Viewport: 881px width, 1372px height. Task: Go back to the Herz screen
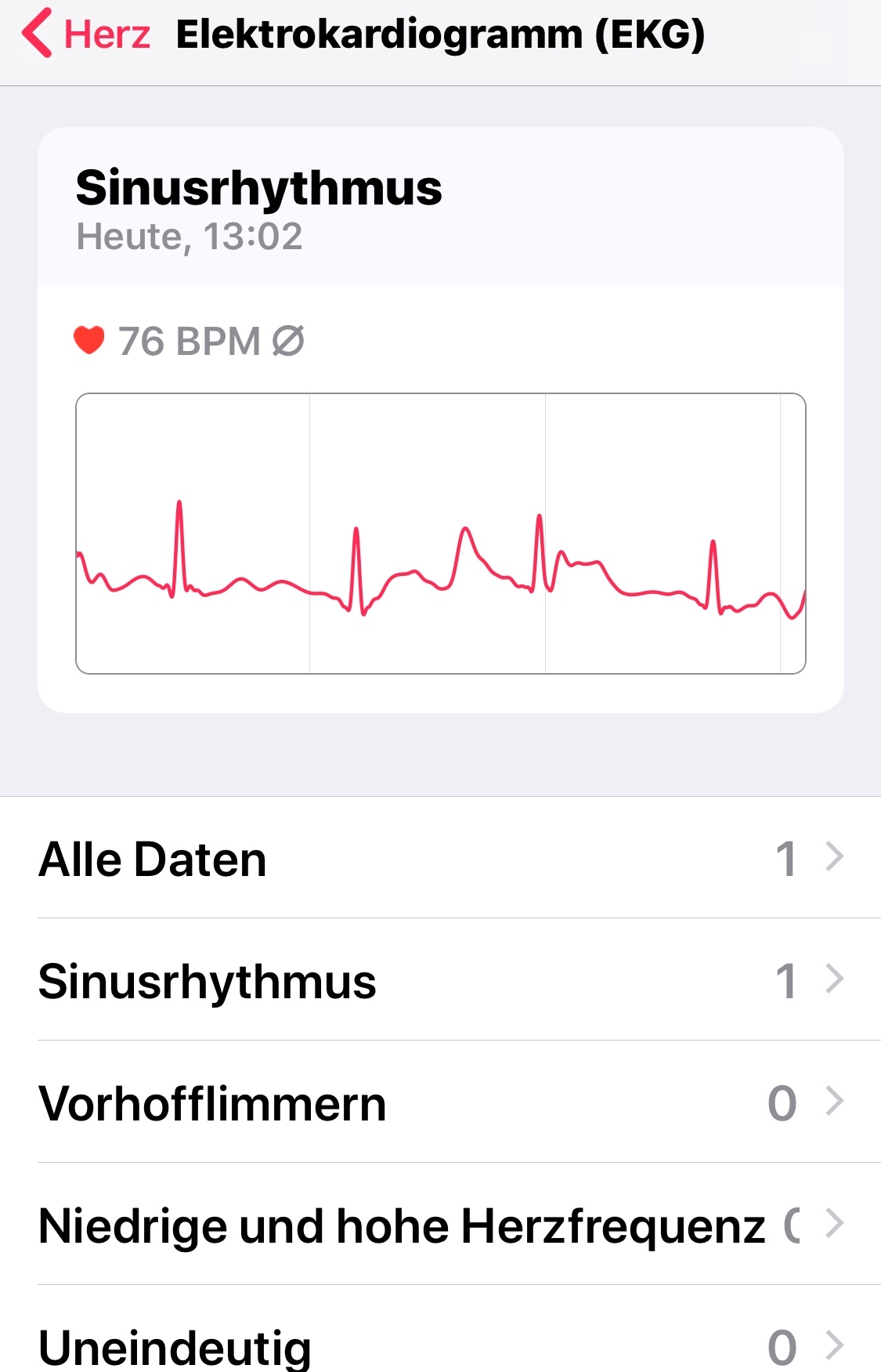[x=86, y=34]
